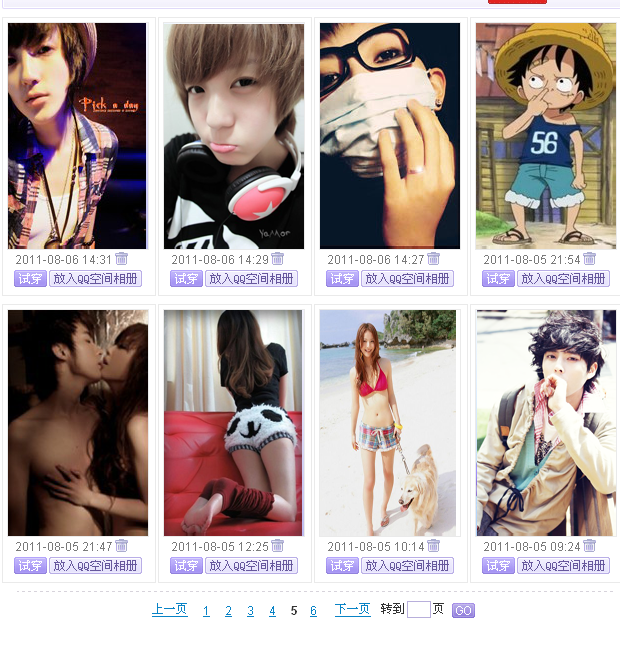Screen dimensions: 620x645
Task: Add 2011-08-06 14:27 photo to QQ空间相册
Action: (x=407, y=279)
